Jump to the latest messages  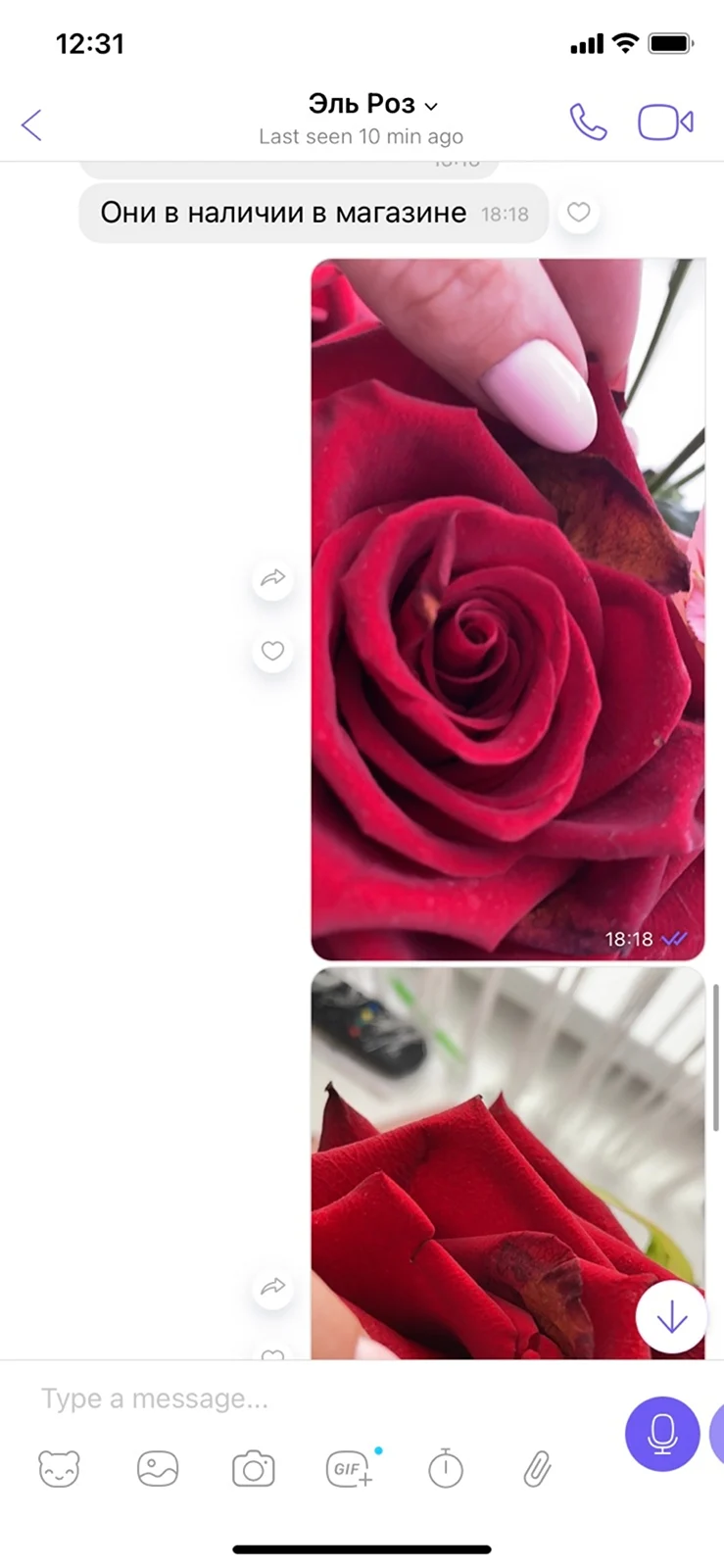click(671, 1317)
